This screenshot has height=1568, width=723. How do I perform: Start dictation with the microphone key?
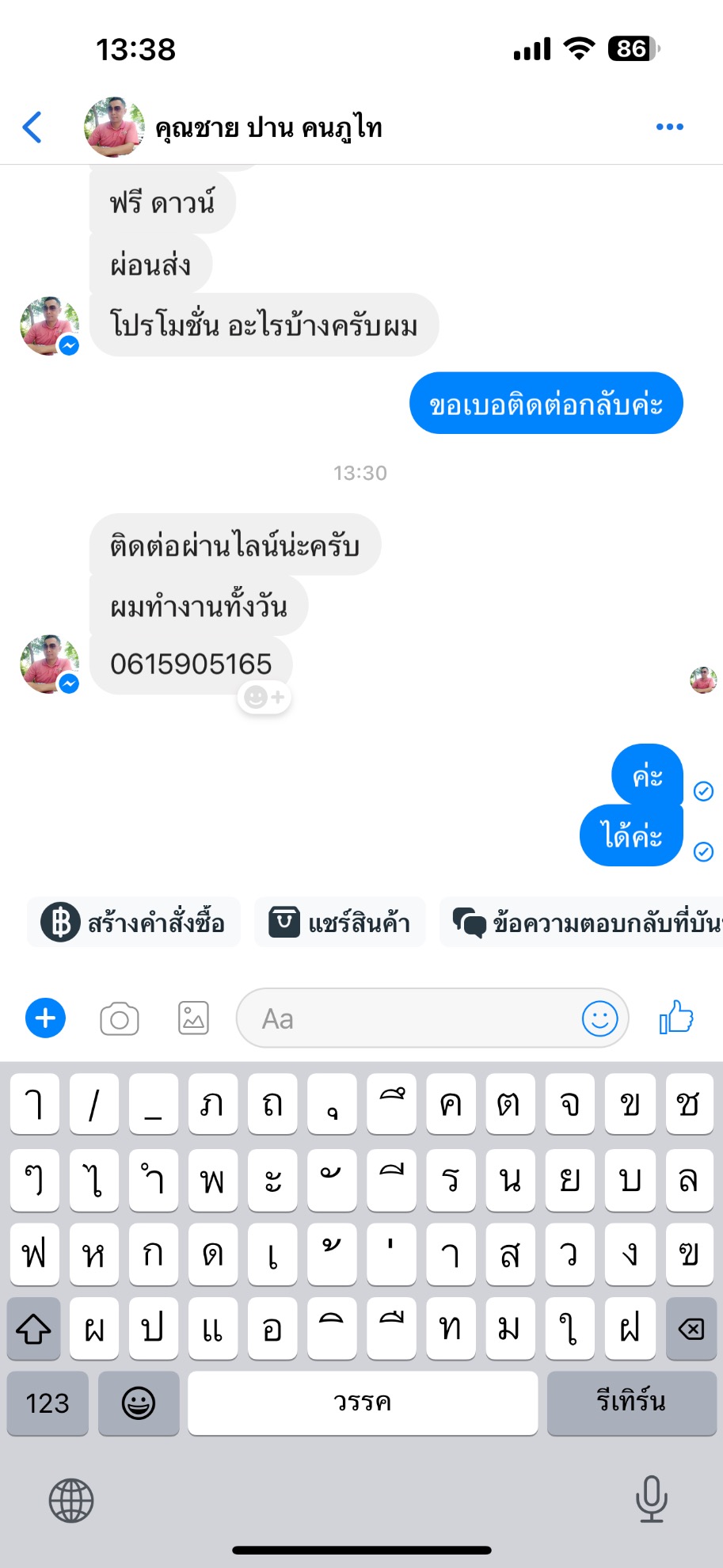pyautogui.click(x=652, y=1499)
